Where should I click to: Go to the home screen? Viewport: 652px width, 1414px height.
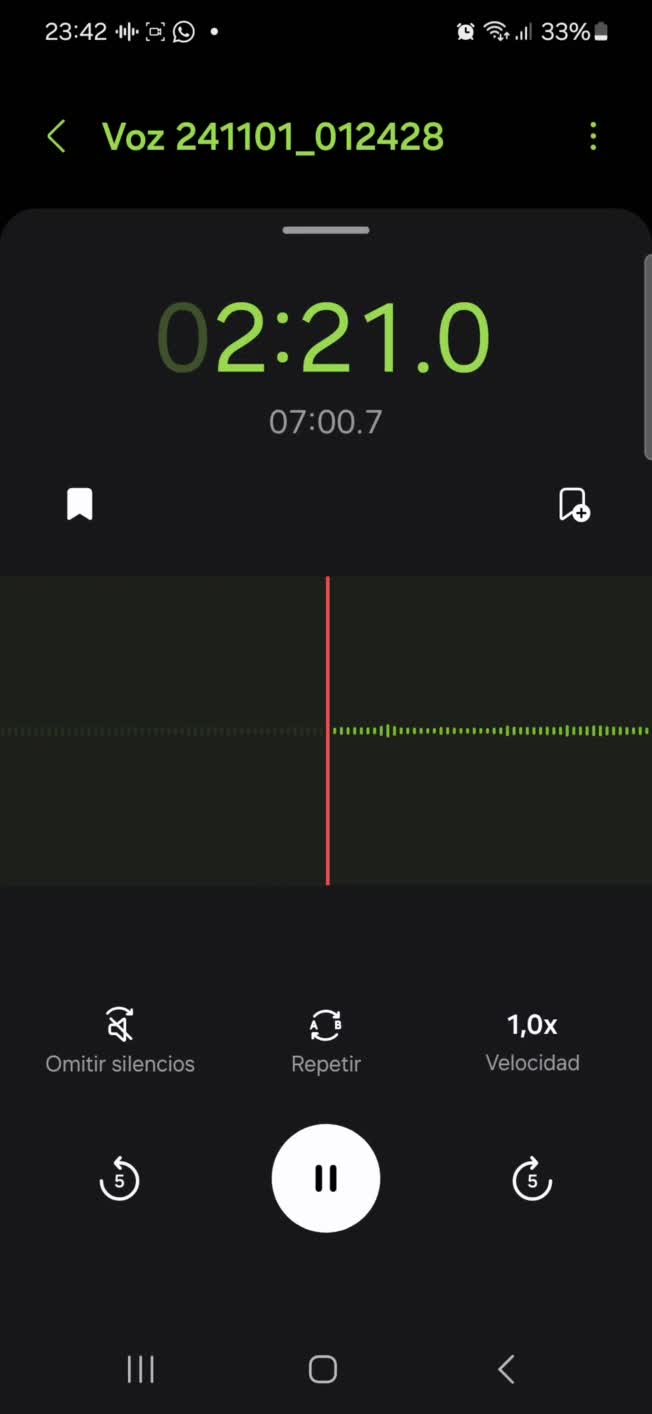[x=323, y=1369]
